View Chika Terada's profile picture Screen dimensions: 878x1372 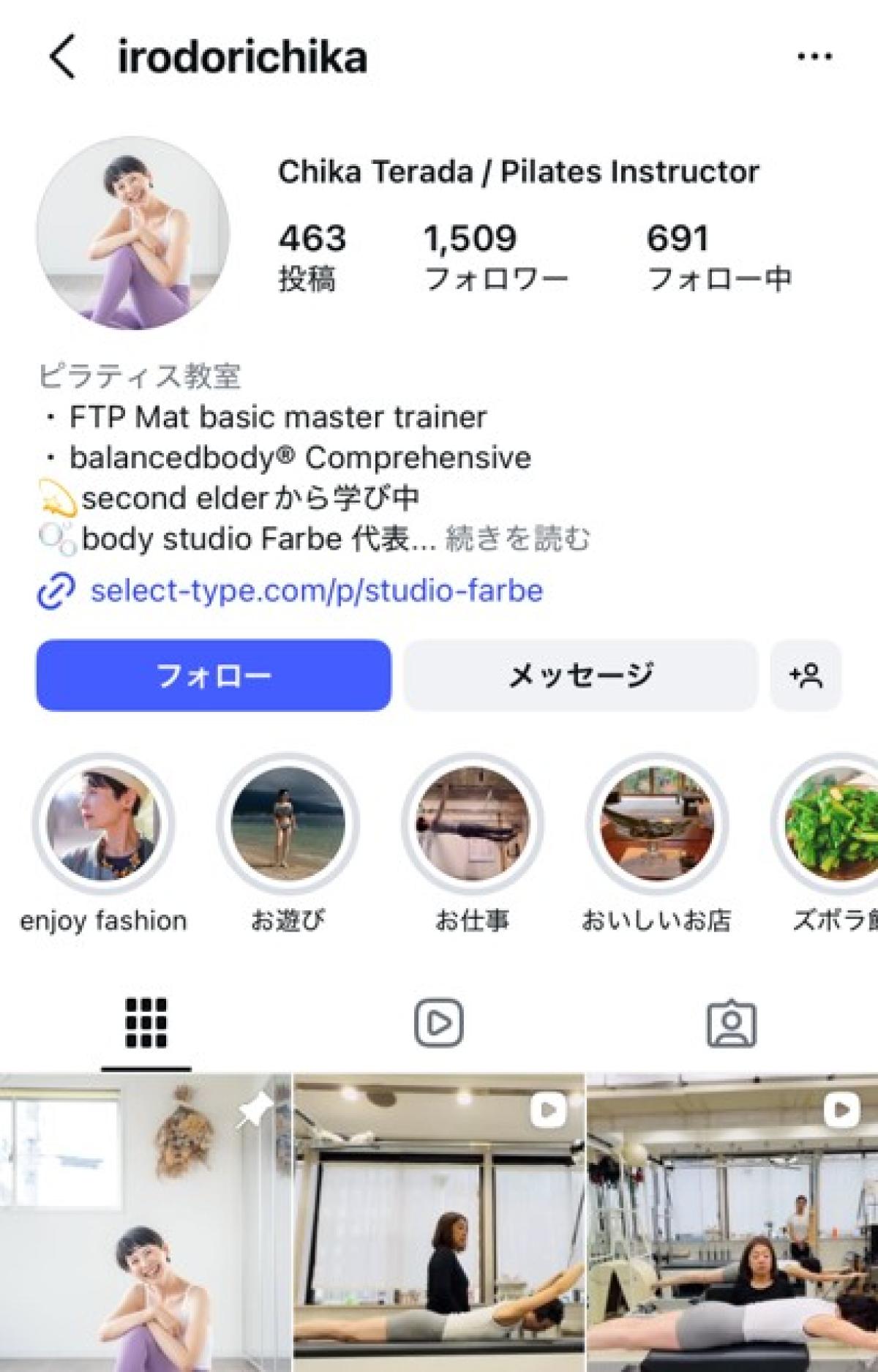[132, 233]
